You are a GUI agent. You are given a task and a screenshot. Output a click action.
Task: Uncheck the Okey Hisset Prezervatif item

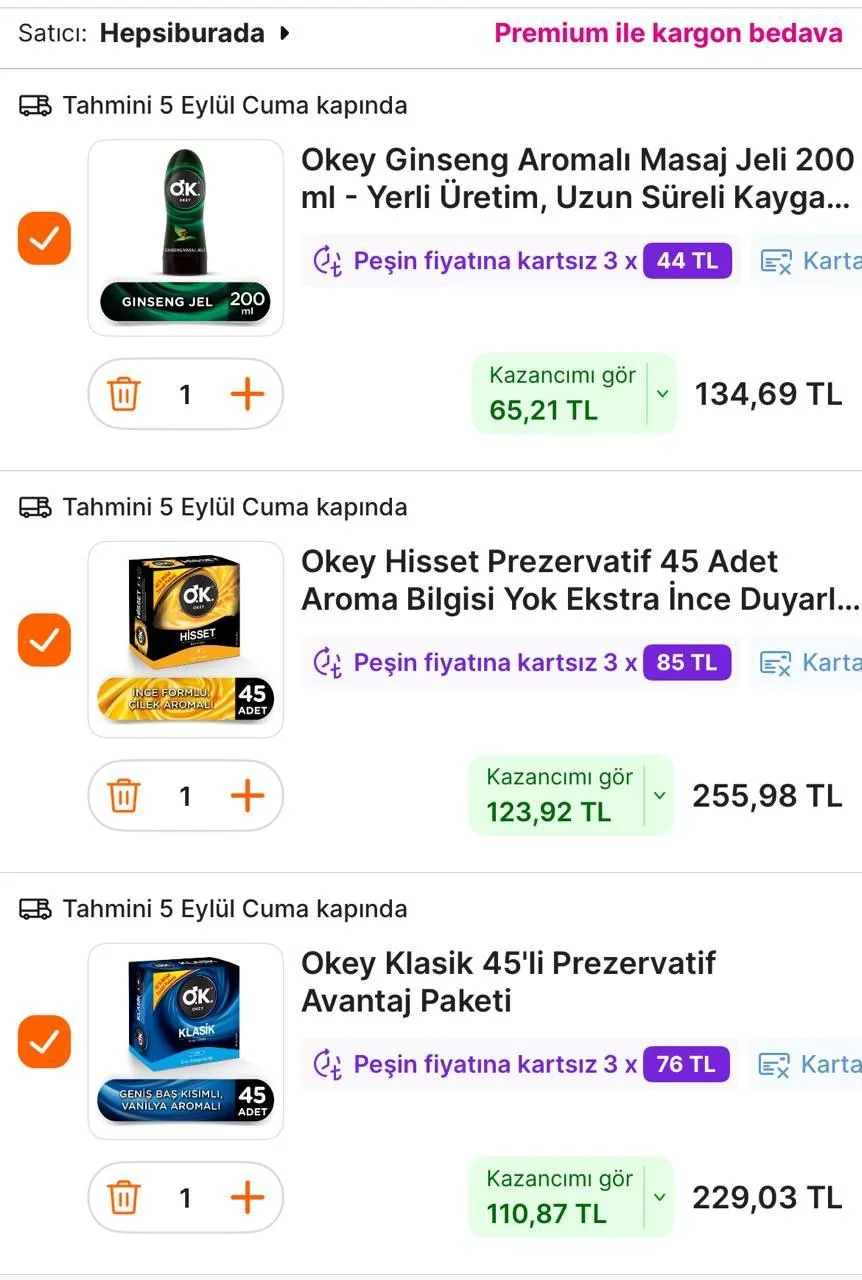[44, 640]
